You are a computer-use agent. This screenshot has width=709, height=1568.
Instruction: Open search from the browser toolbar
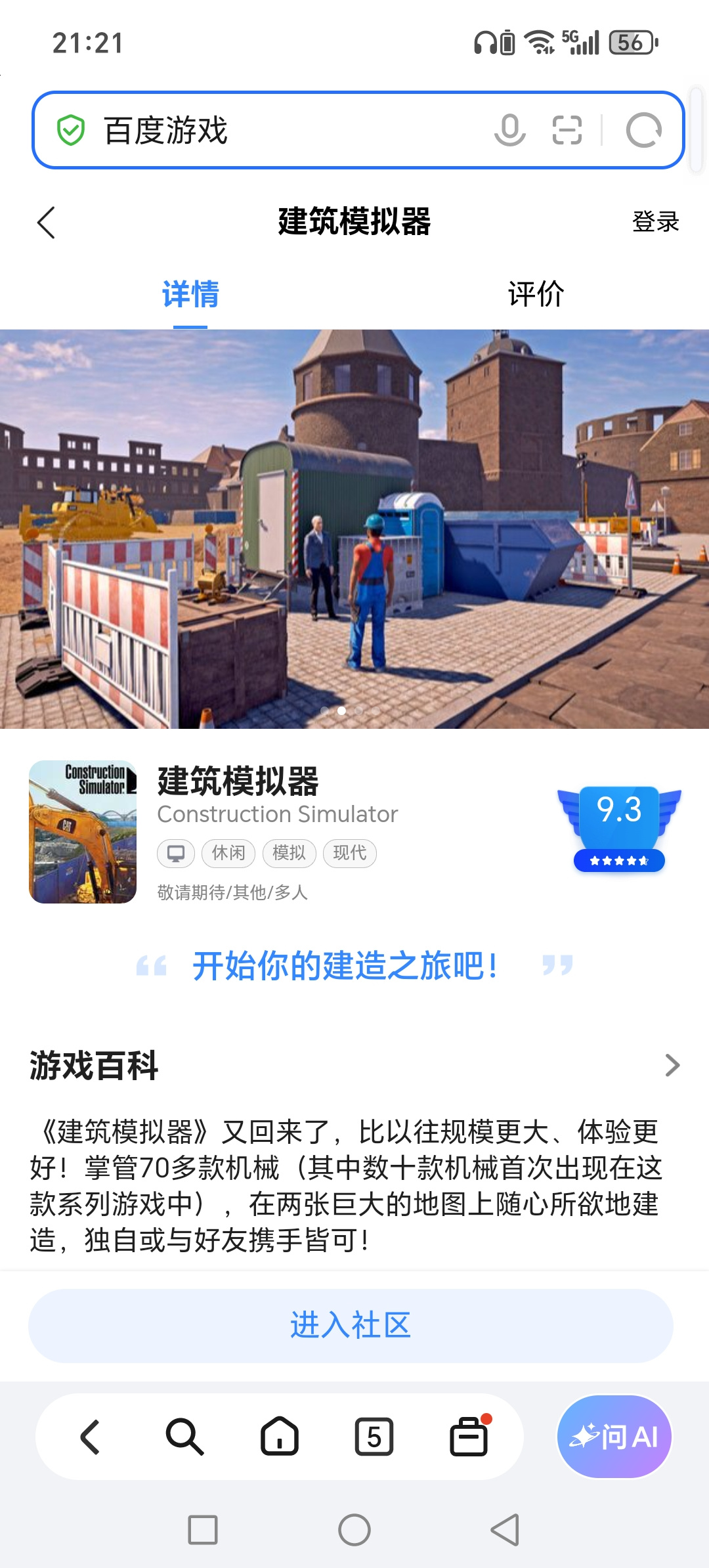point(184,1437)
